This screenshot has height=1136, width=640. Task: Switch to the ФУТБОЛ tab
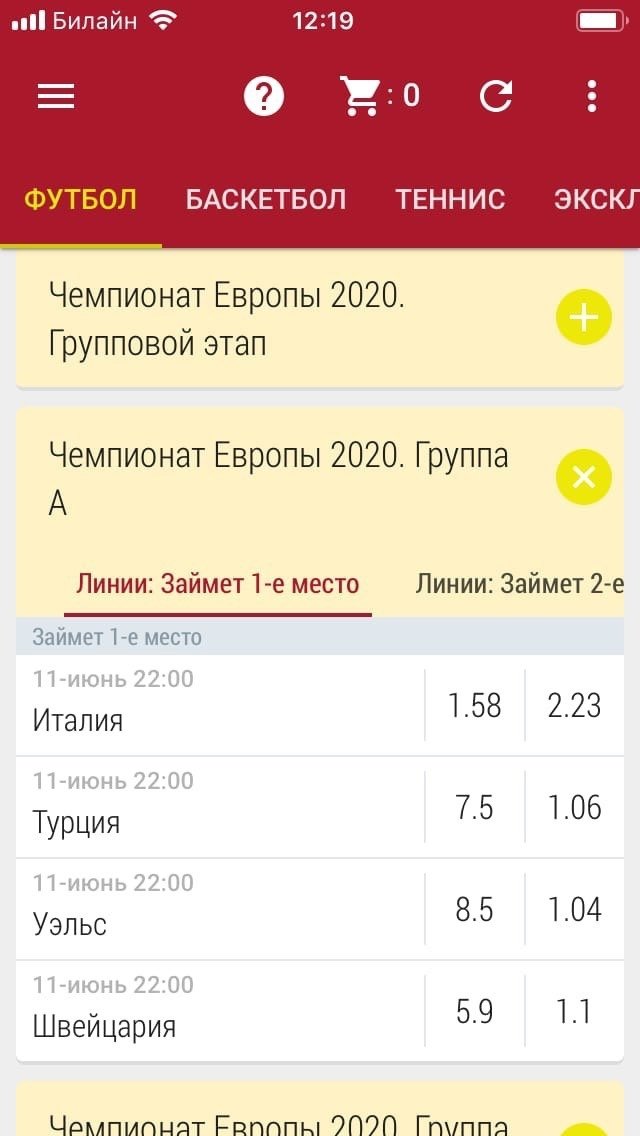(x=80, y=199)
